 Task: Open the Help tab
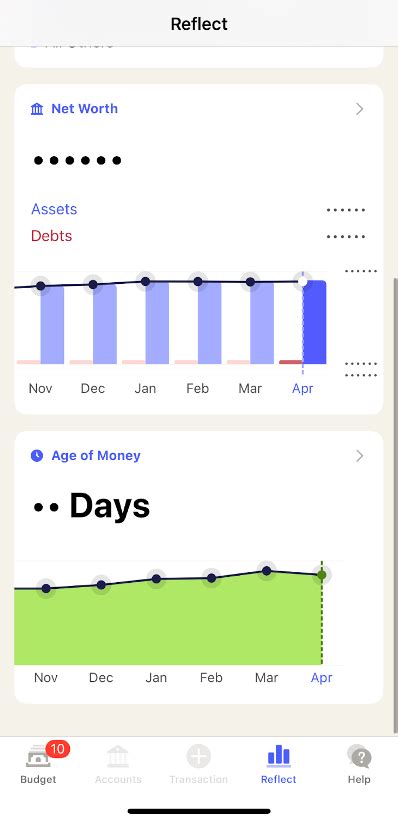click(x=359, y=765)
